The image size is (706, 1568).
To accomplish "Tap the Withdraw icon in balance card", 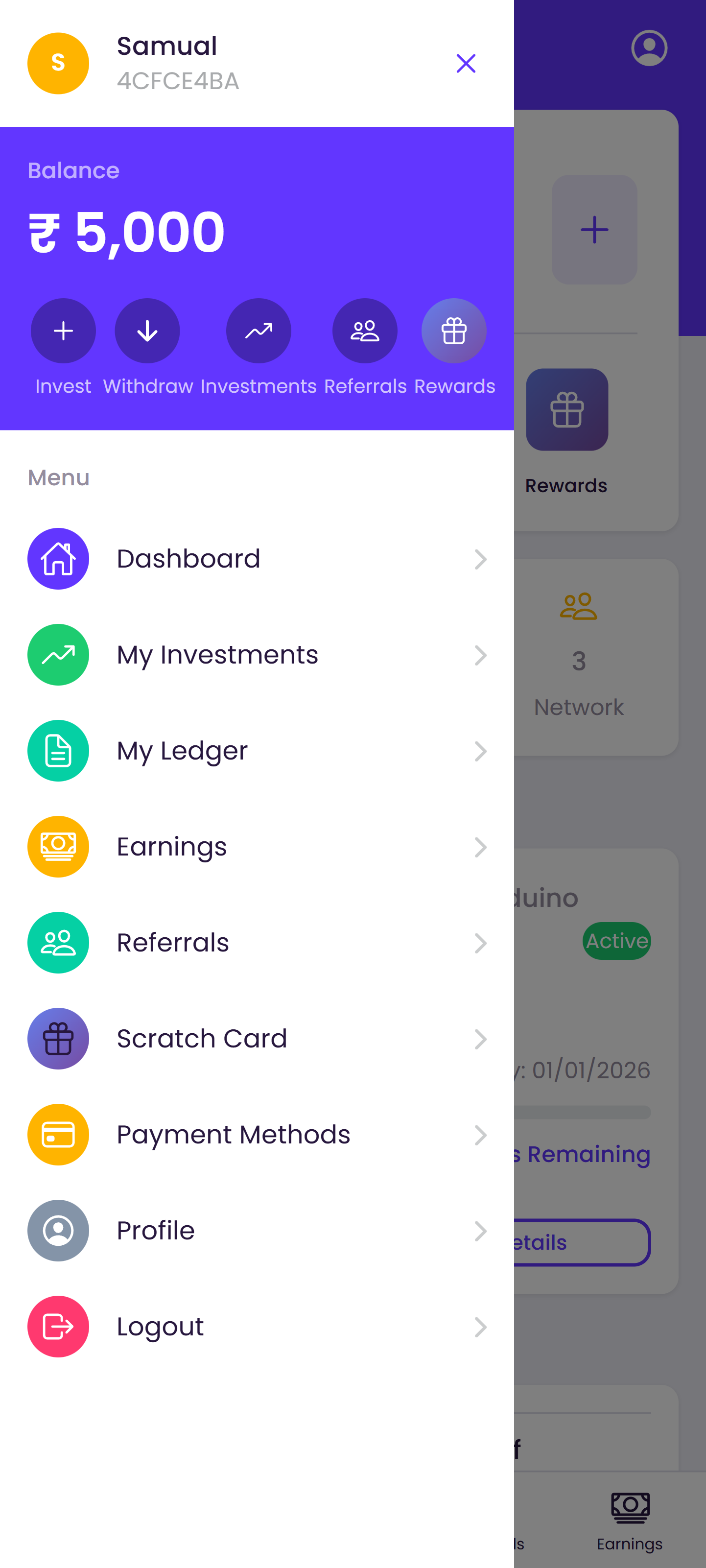I will point(147,331).
